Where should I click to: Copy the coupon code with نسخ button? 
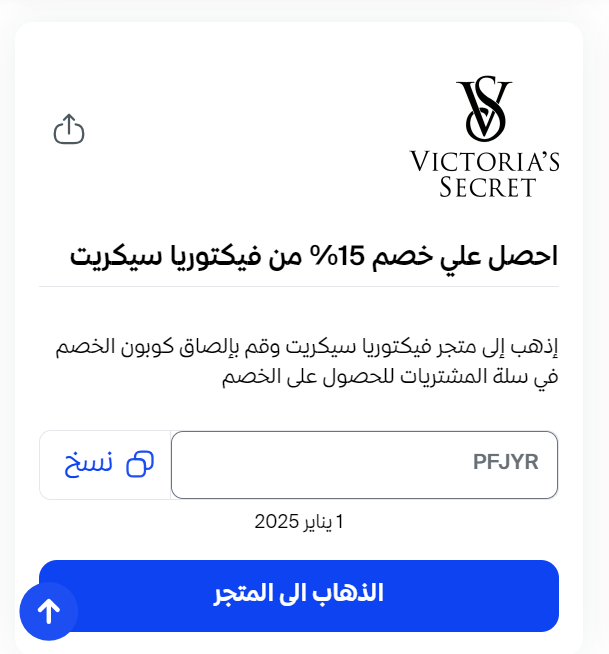point(106,464)
